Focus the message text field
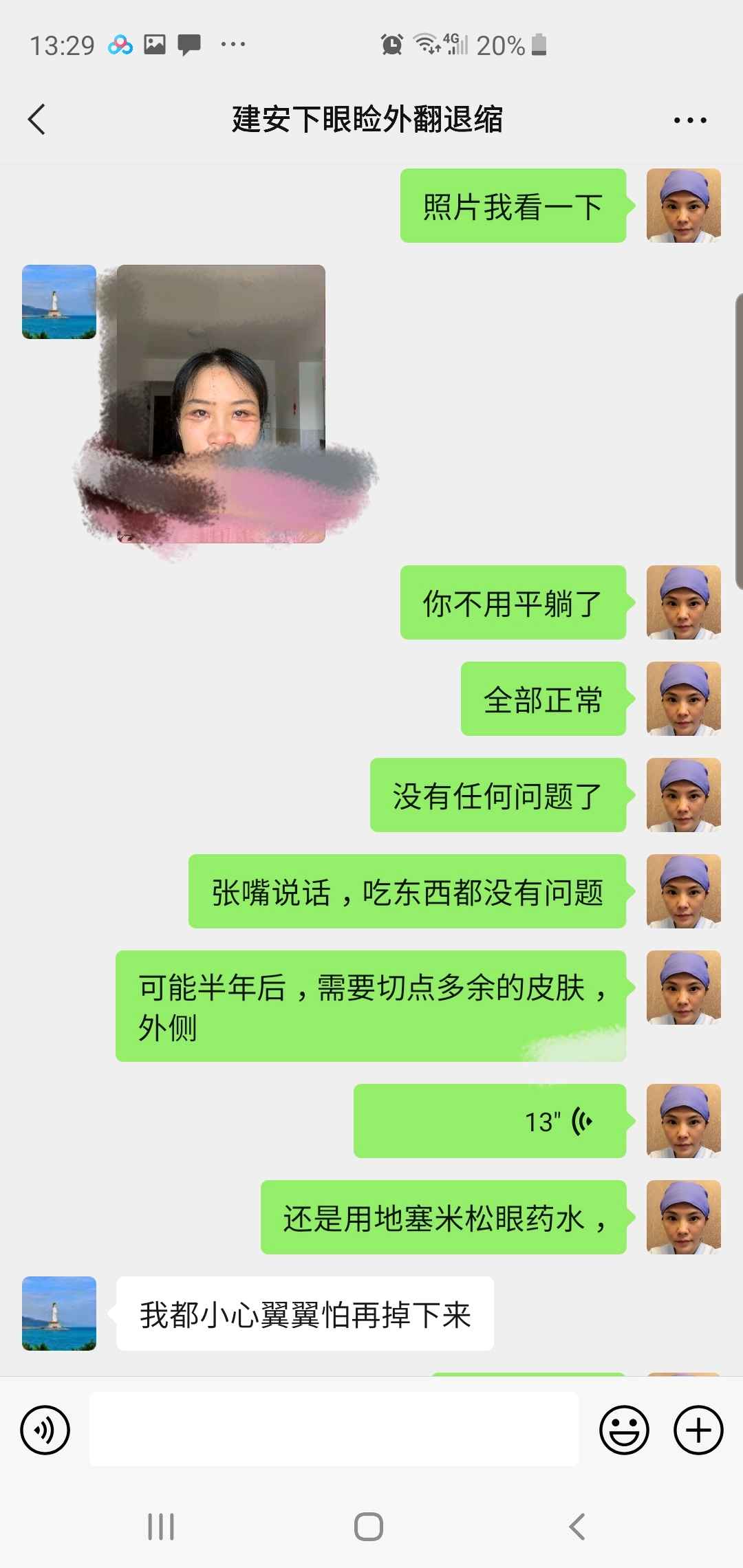The image size is (743, 1568). tap(334, 1429)
